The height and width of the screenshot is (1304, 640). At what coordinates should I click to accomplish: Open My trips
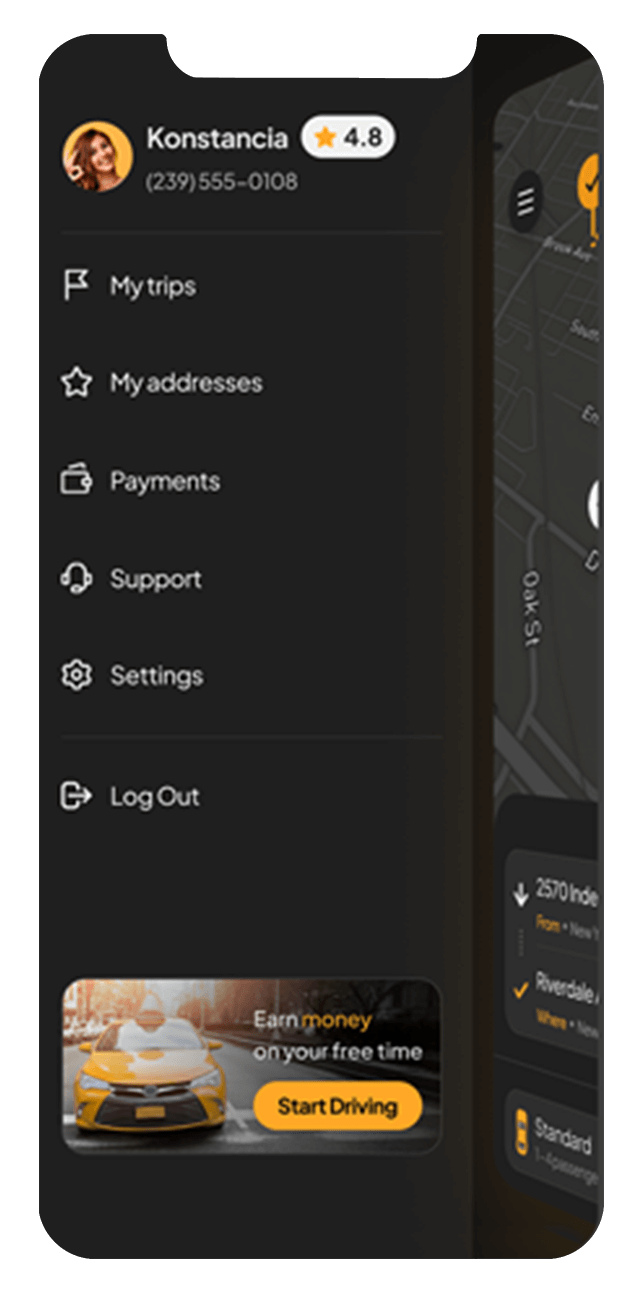coord(153,286)
